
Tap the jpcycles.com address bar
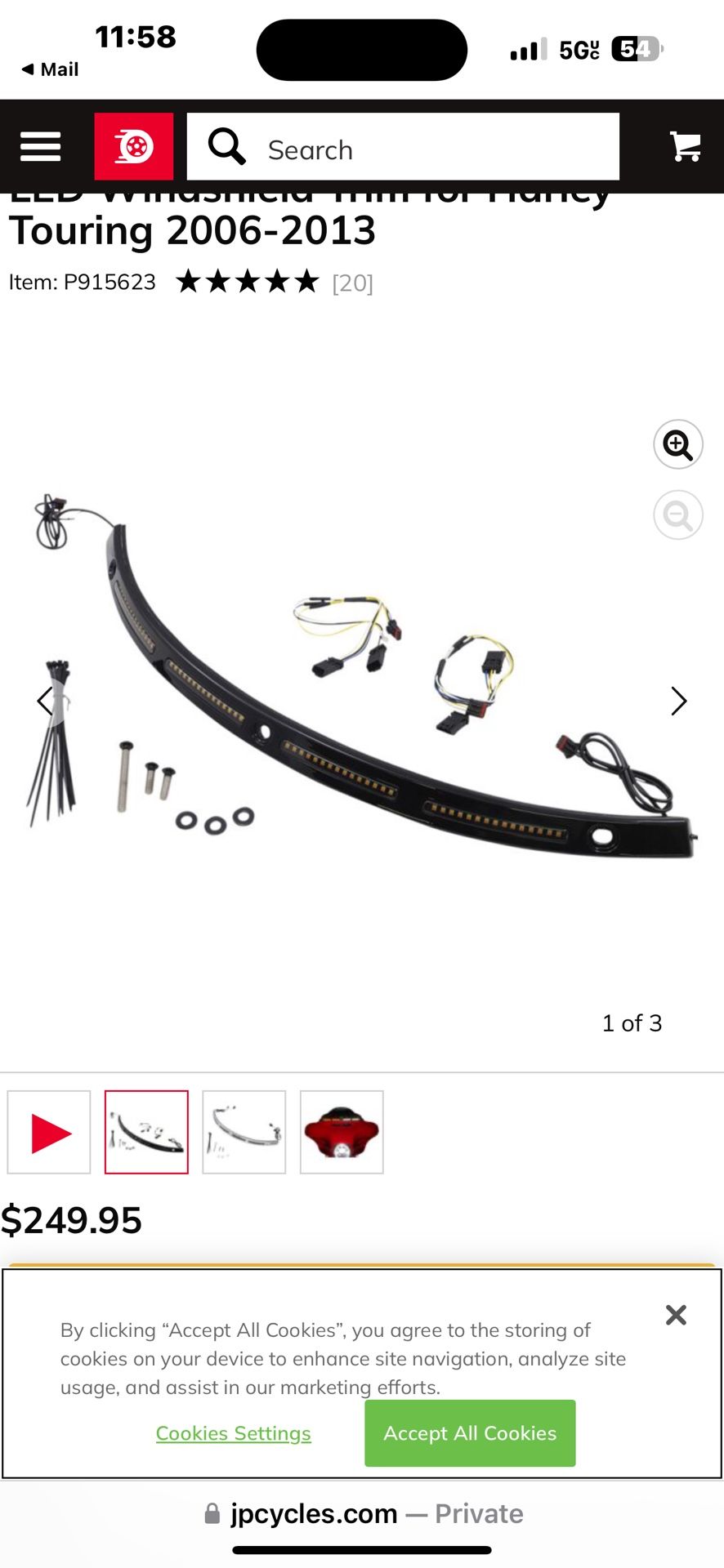coord(362,1513)
